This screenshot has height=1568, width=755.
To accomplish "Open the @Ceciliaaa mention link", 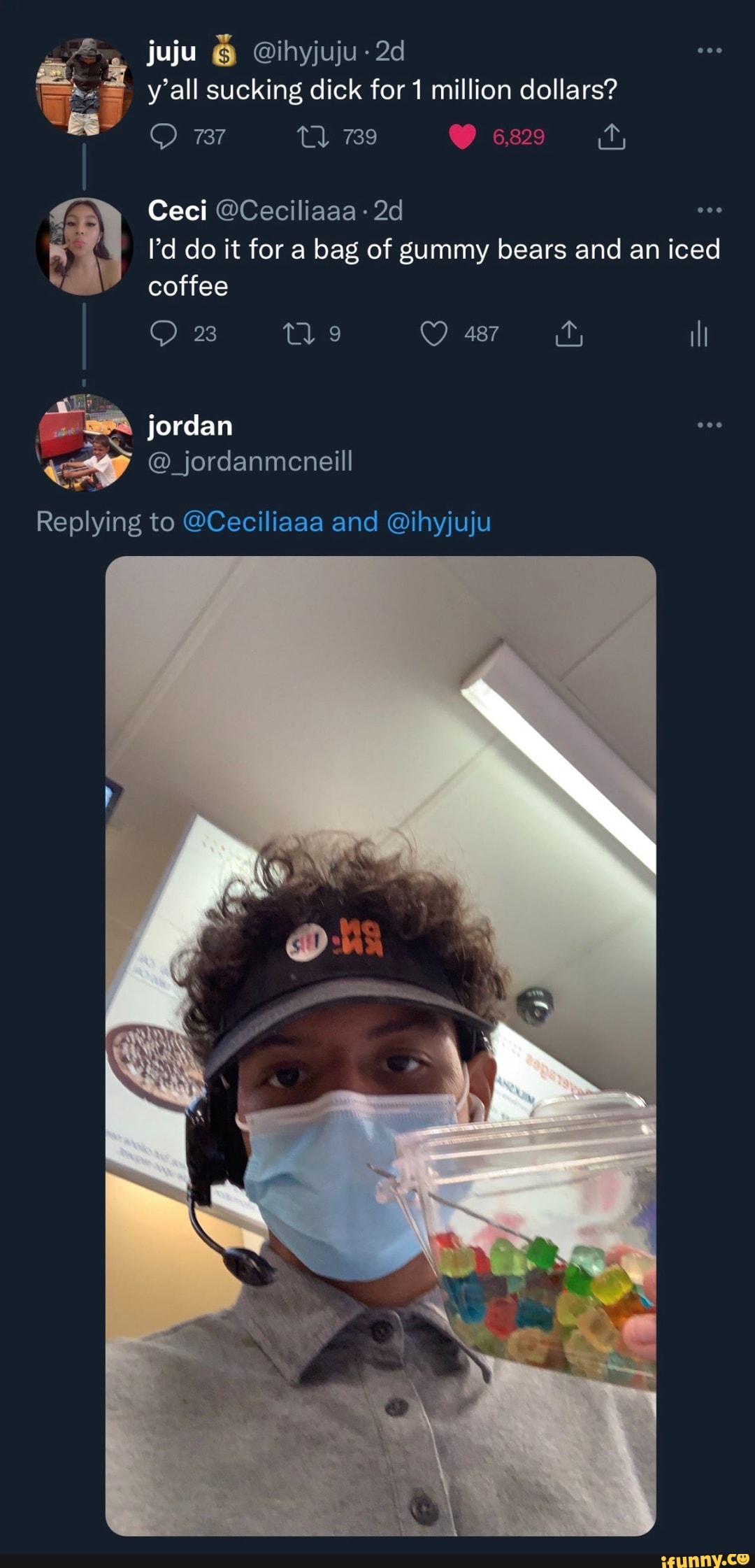I will 252,522.
